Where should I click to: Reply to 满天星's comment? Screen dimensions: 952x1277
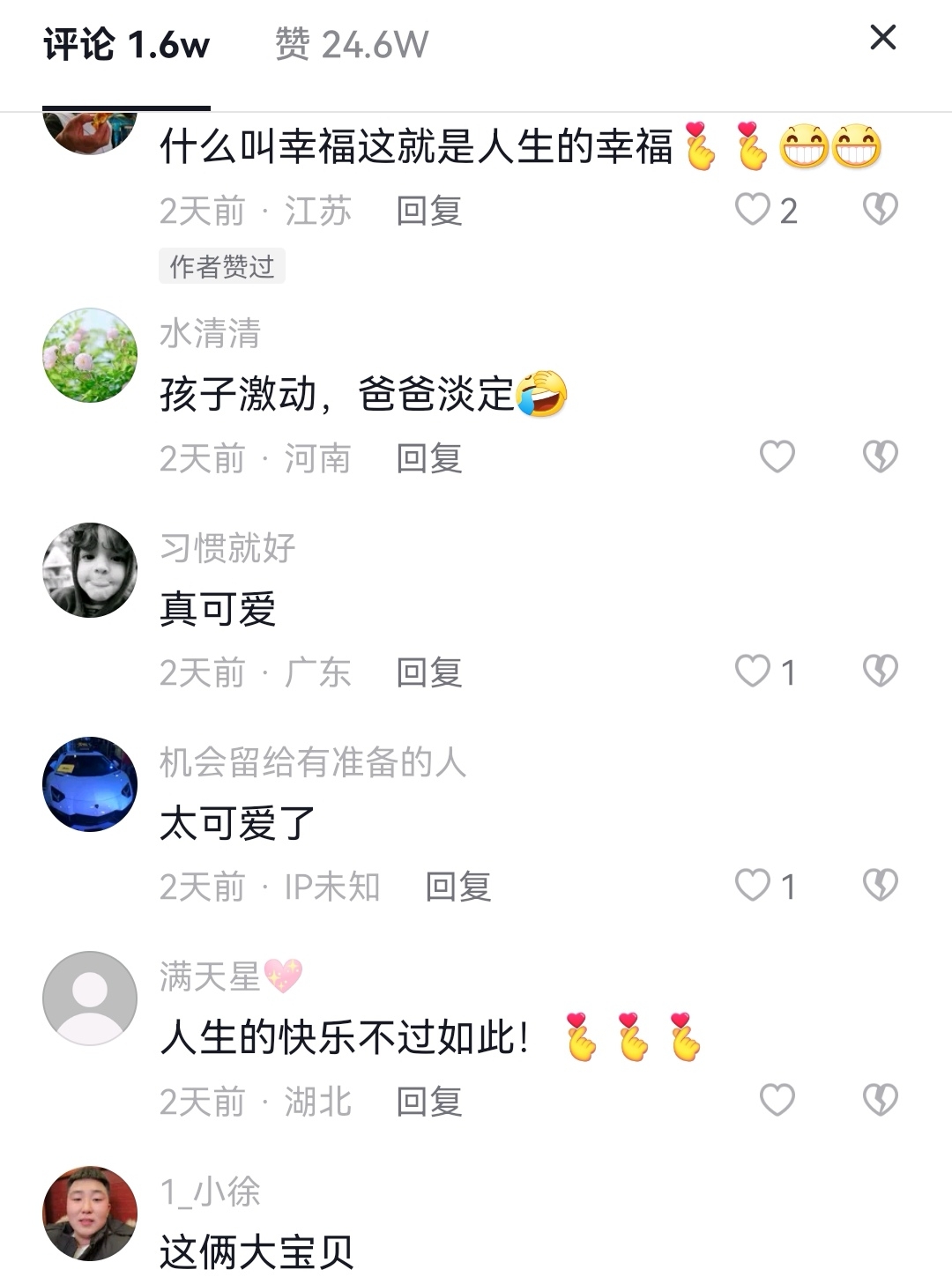coord(428,1102)
